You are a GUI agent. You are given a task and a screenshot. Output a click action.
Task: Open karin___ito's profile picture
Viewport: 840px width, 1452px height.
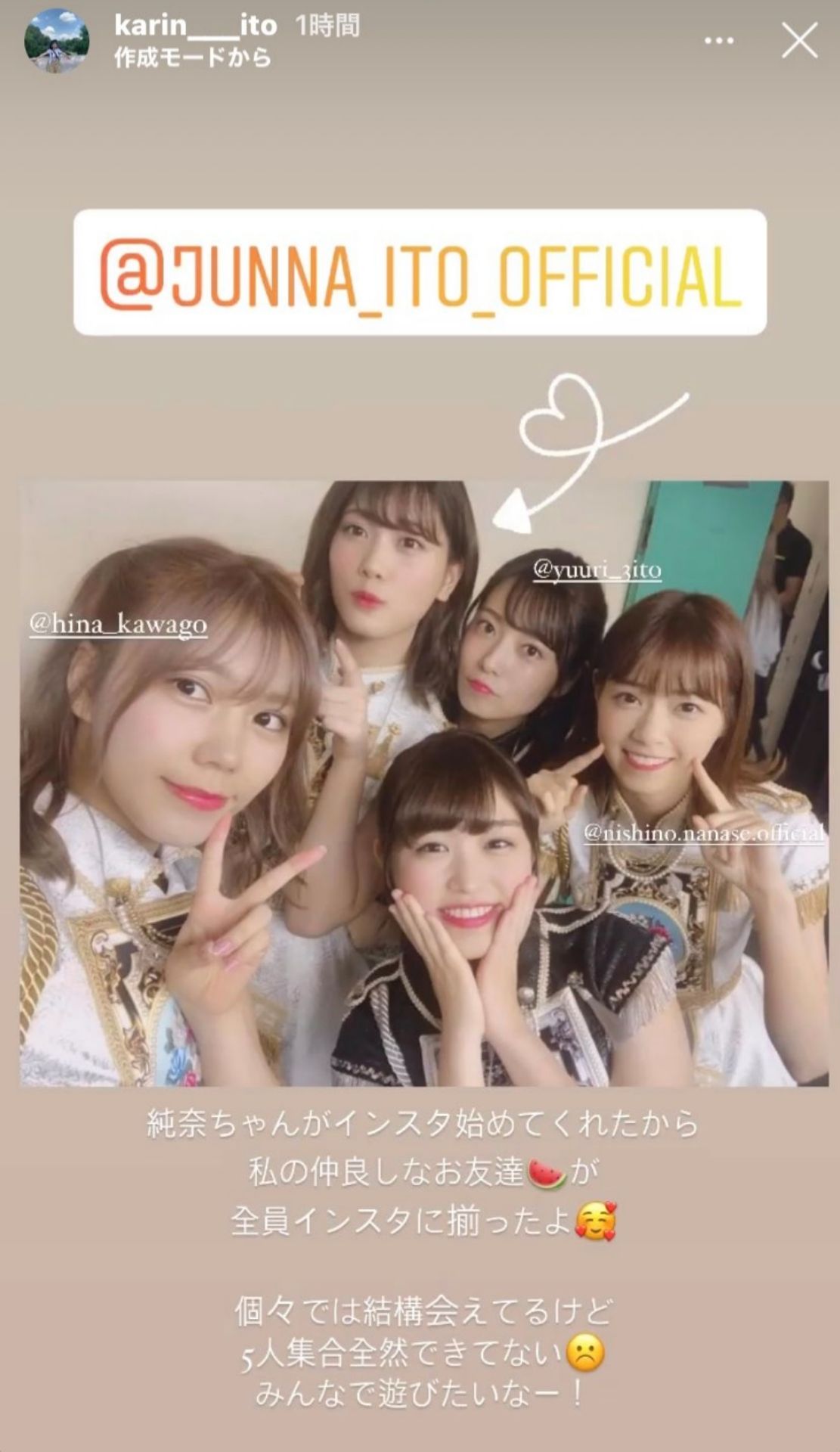57,42
